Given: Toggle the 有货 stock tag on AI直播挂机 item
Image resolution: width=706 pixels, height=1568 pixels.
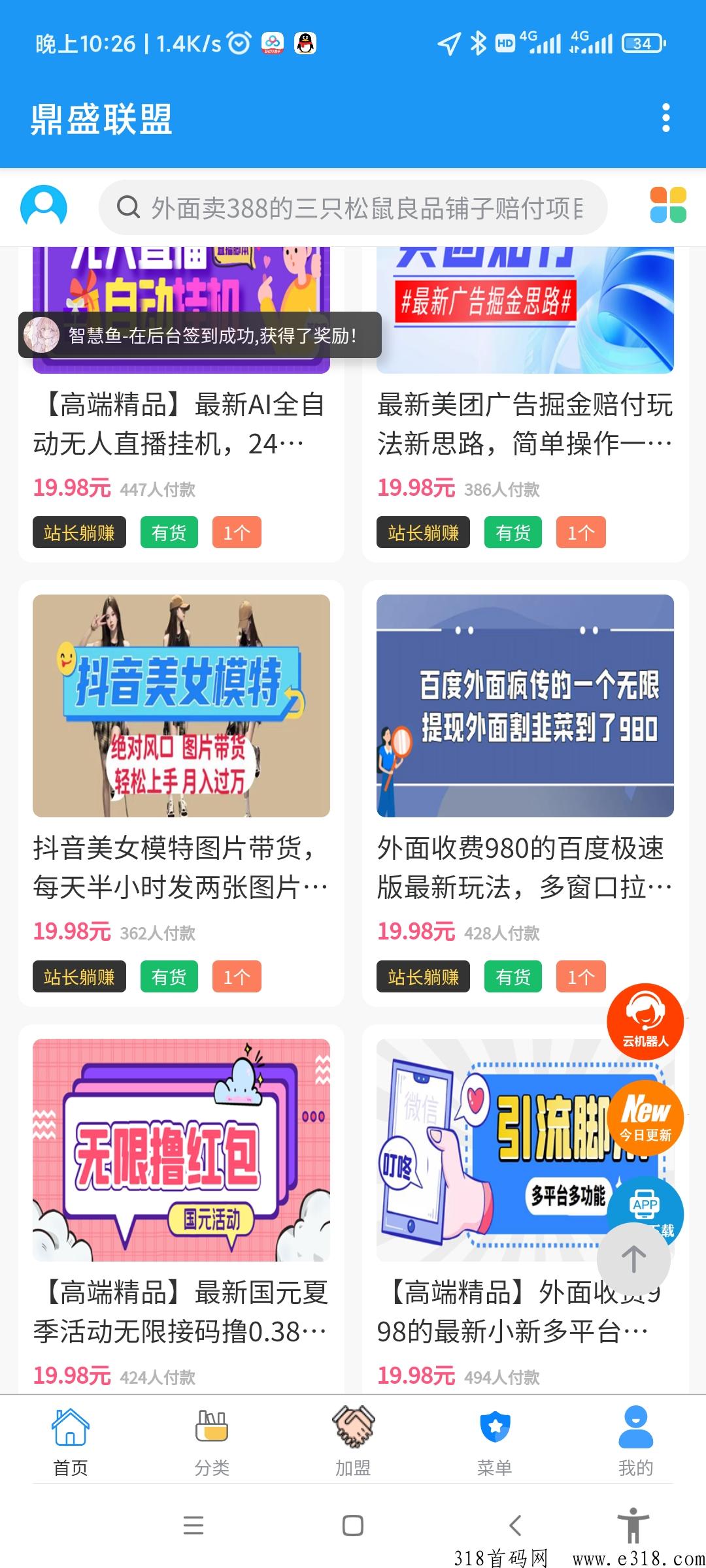Looking at the screenshot, I should 168,532.
